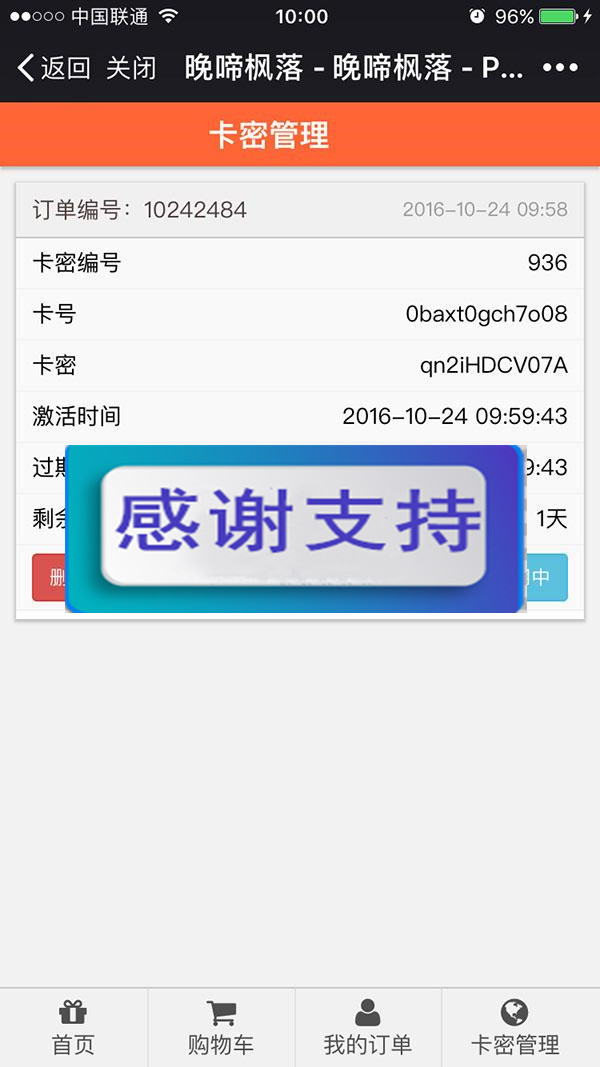The height and width of the screenshot is (1067, 600).
Task: Close the page with 关闭
Action: (131, 68)
